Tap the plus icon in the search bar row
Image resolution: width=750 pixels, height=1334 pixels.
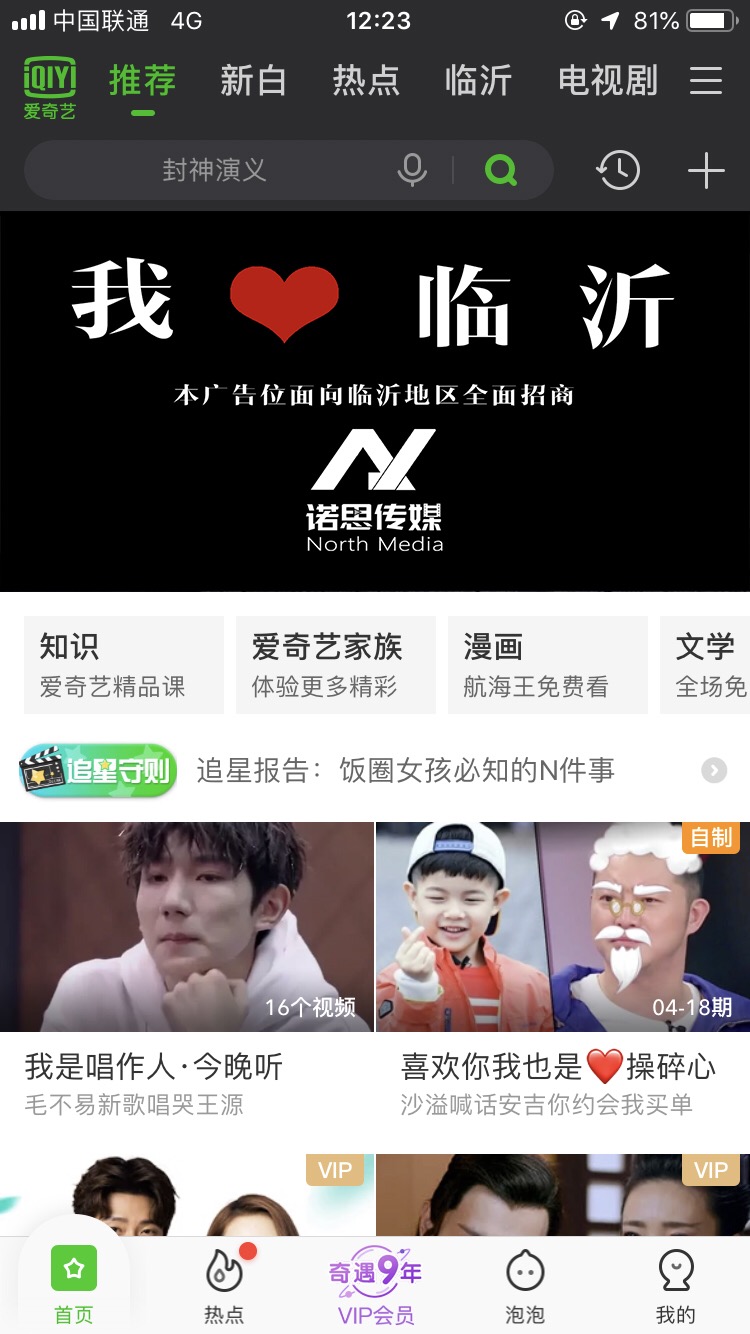[x=706, y=171]
